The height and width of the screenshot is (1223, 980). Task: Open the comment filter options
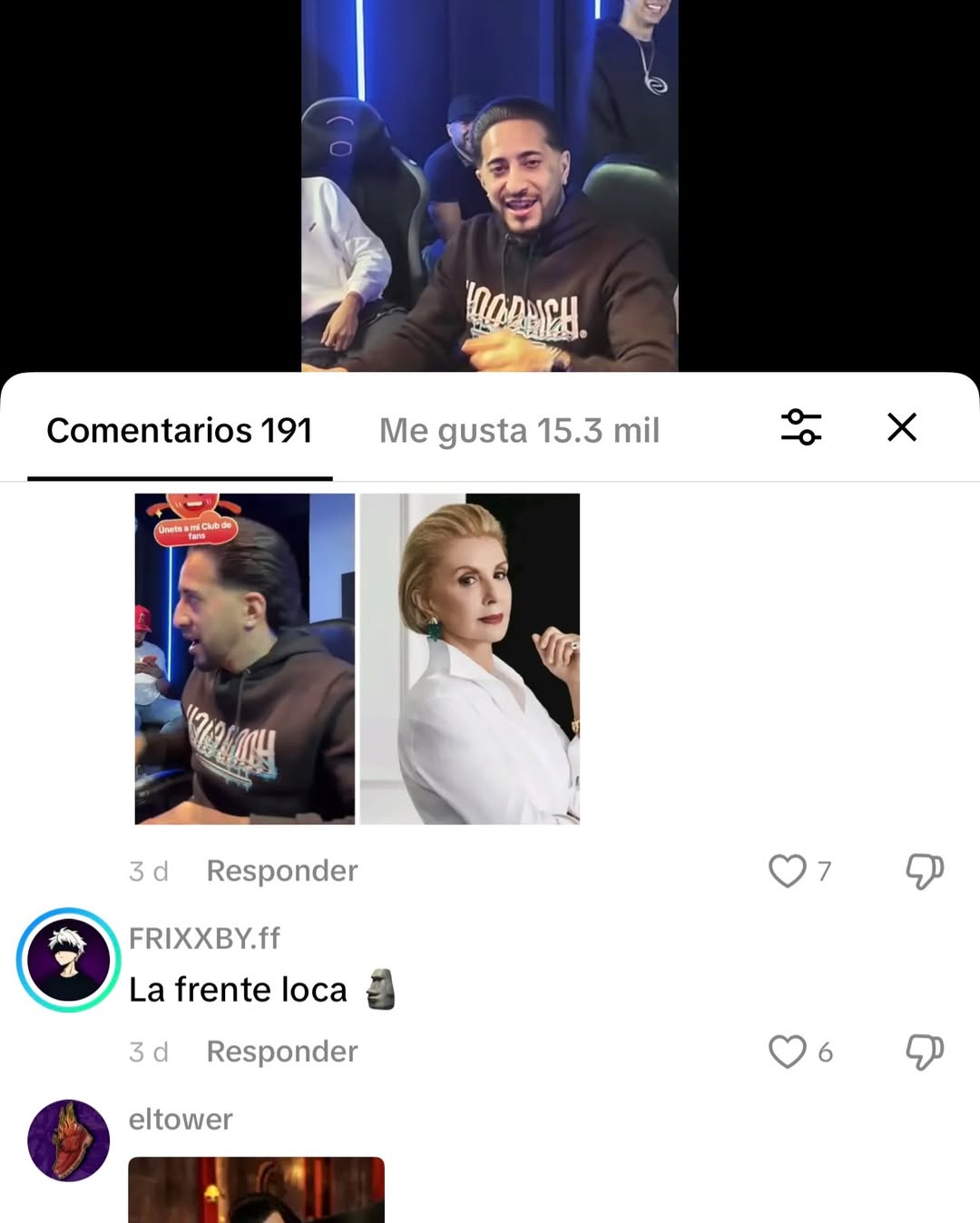pos(801,427)
